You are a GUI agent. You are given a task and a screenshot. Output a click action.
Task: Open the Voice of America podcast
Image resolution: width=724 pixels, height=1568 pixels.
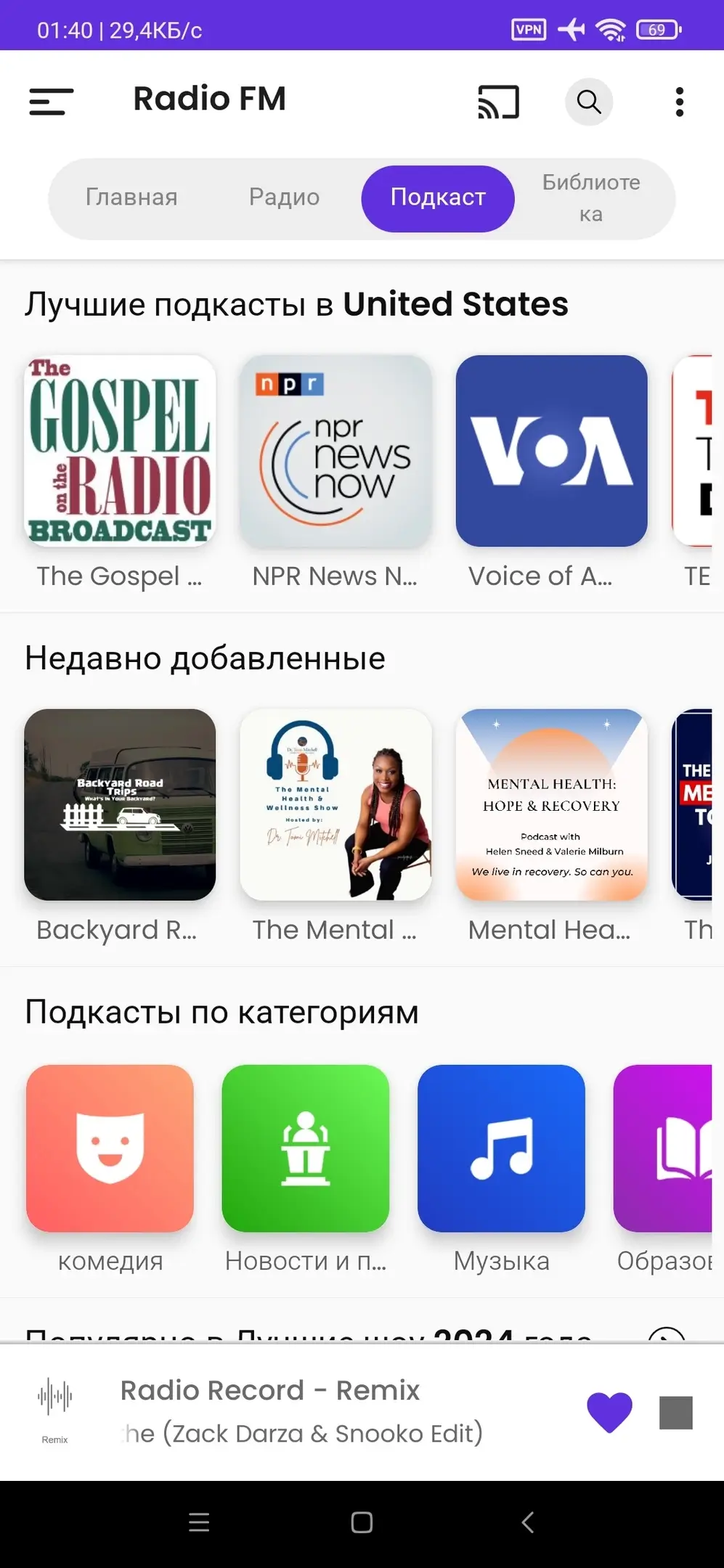point(551,451)
